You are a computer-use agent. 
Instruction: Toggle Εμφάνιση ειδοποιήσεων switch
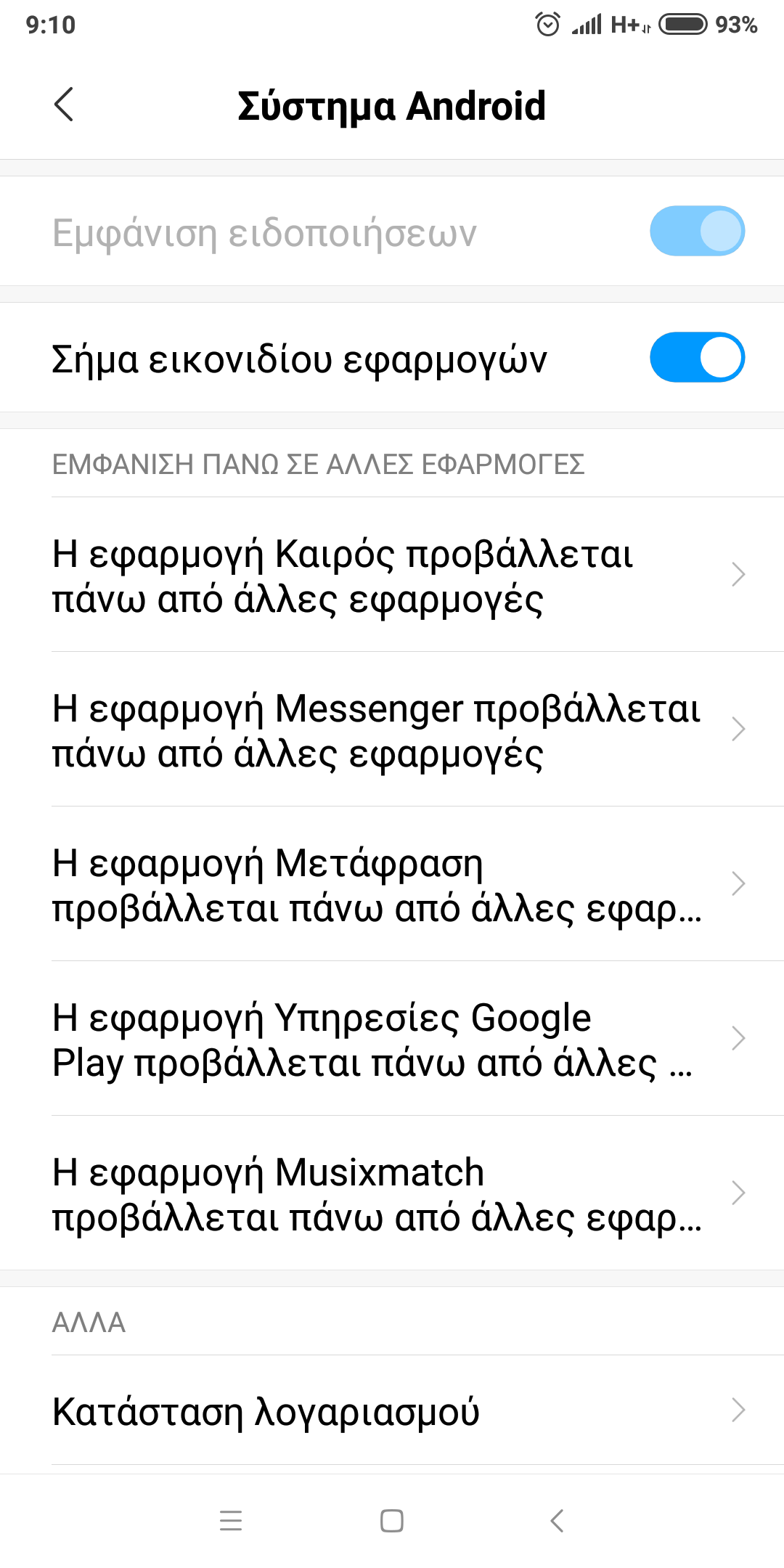pyautogui.click(x=697, y=232)
